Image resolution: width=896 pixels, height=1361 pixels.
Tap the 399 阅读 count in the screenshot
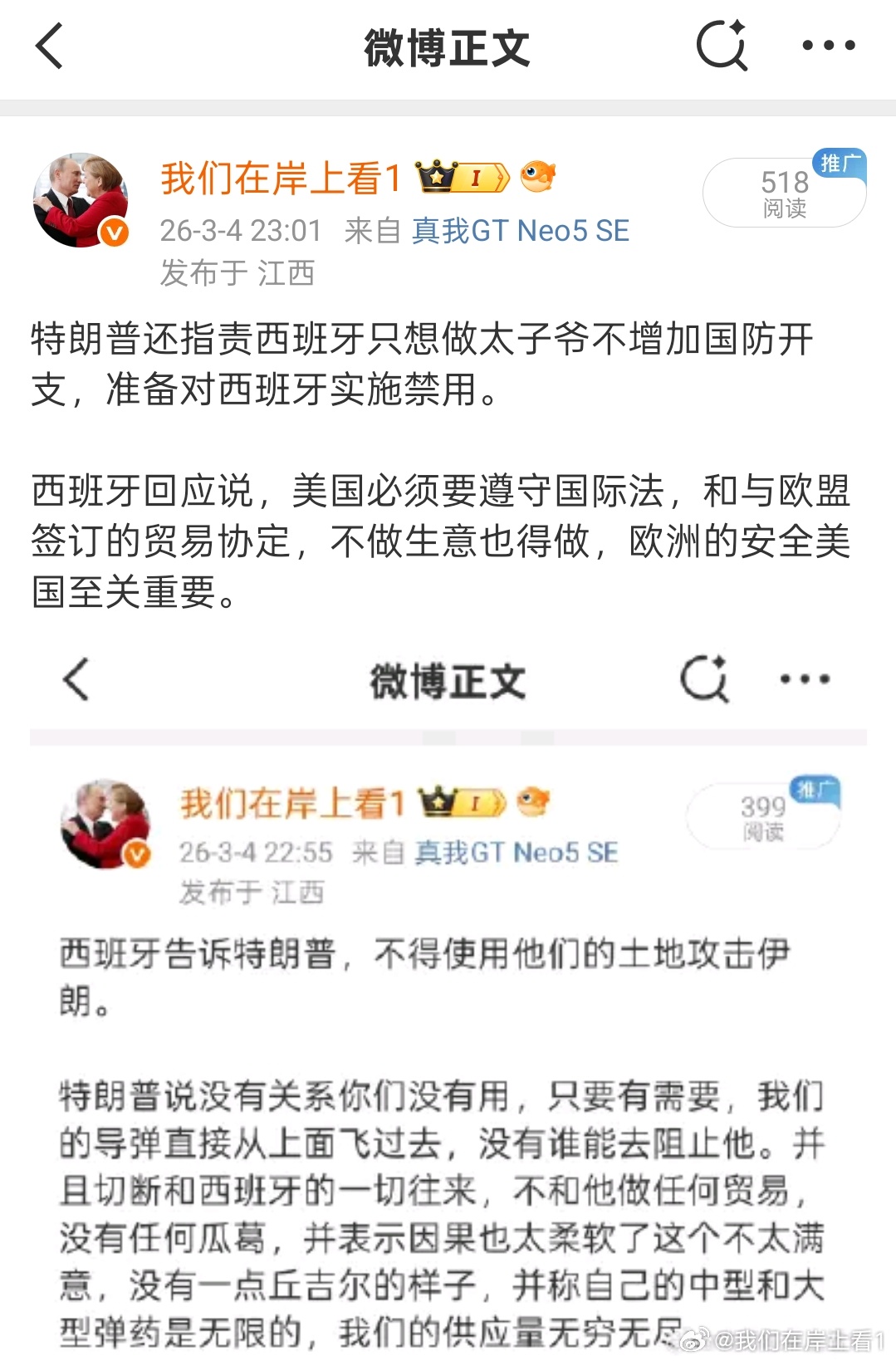click(761, 815)
